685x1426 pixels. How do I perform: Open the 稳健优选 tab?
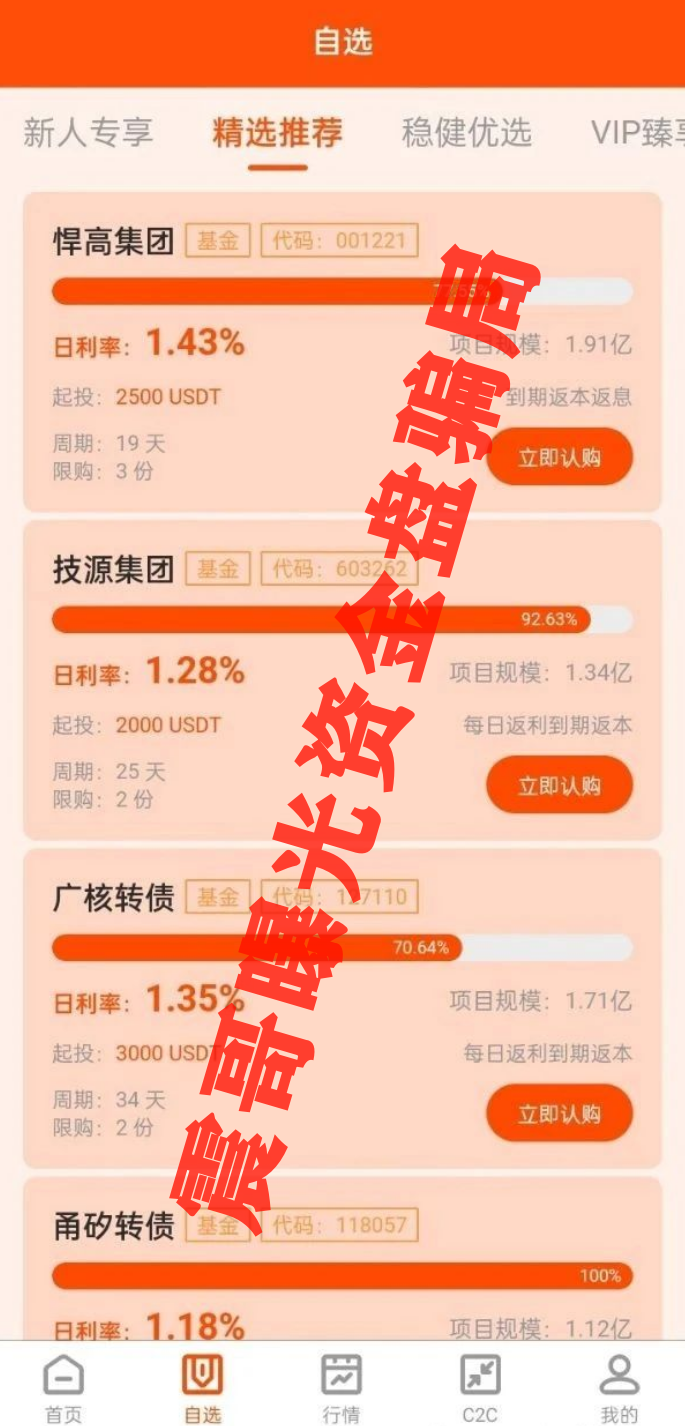click(x=467, y=133)
